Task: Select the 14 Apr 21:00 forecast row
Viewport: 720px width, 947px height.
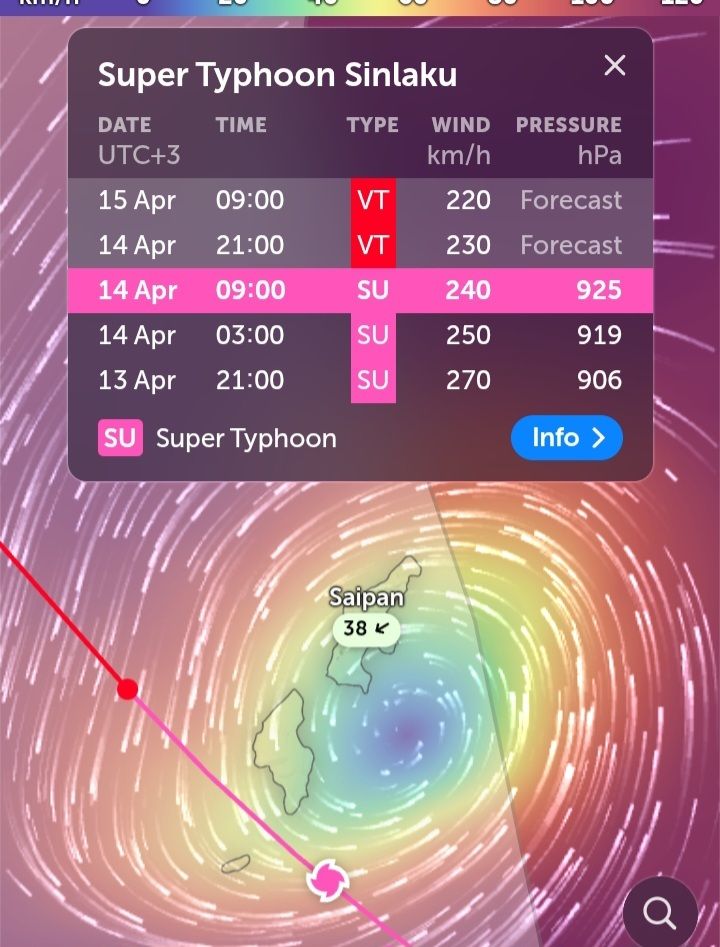Action: (360, 245)
